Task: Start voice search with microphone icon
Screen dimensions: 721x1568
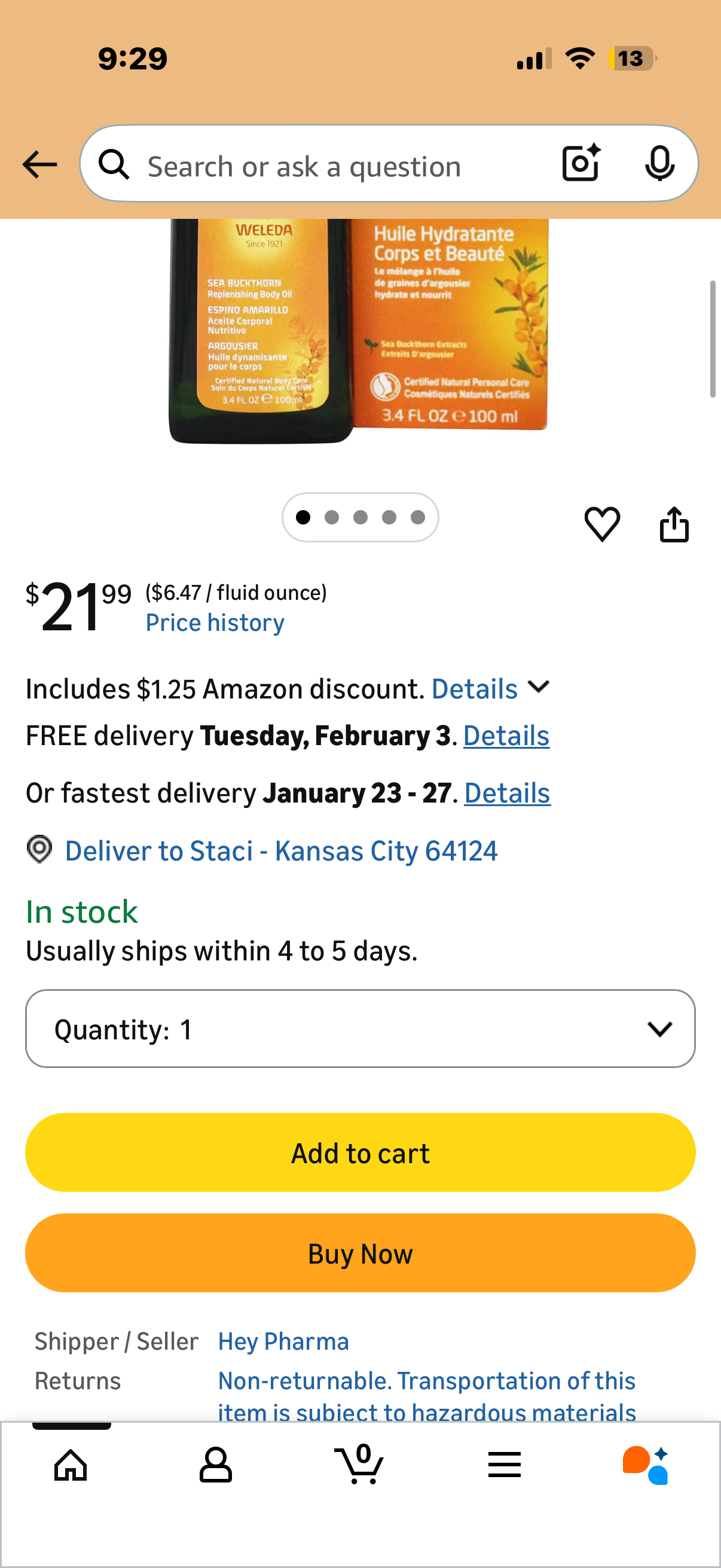Action: tap(659, 163)
